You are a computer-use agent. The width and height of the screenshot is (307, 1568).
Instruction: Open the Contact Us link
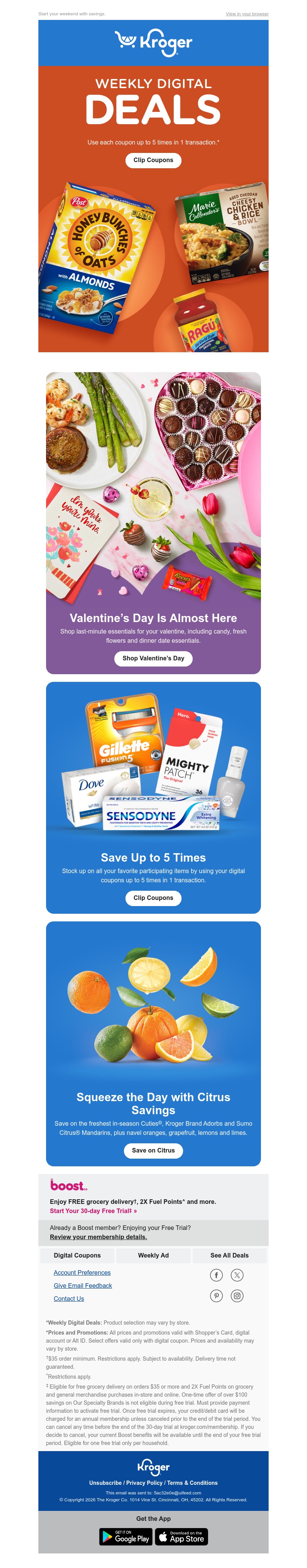[x=69, y=1298]
